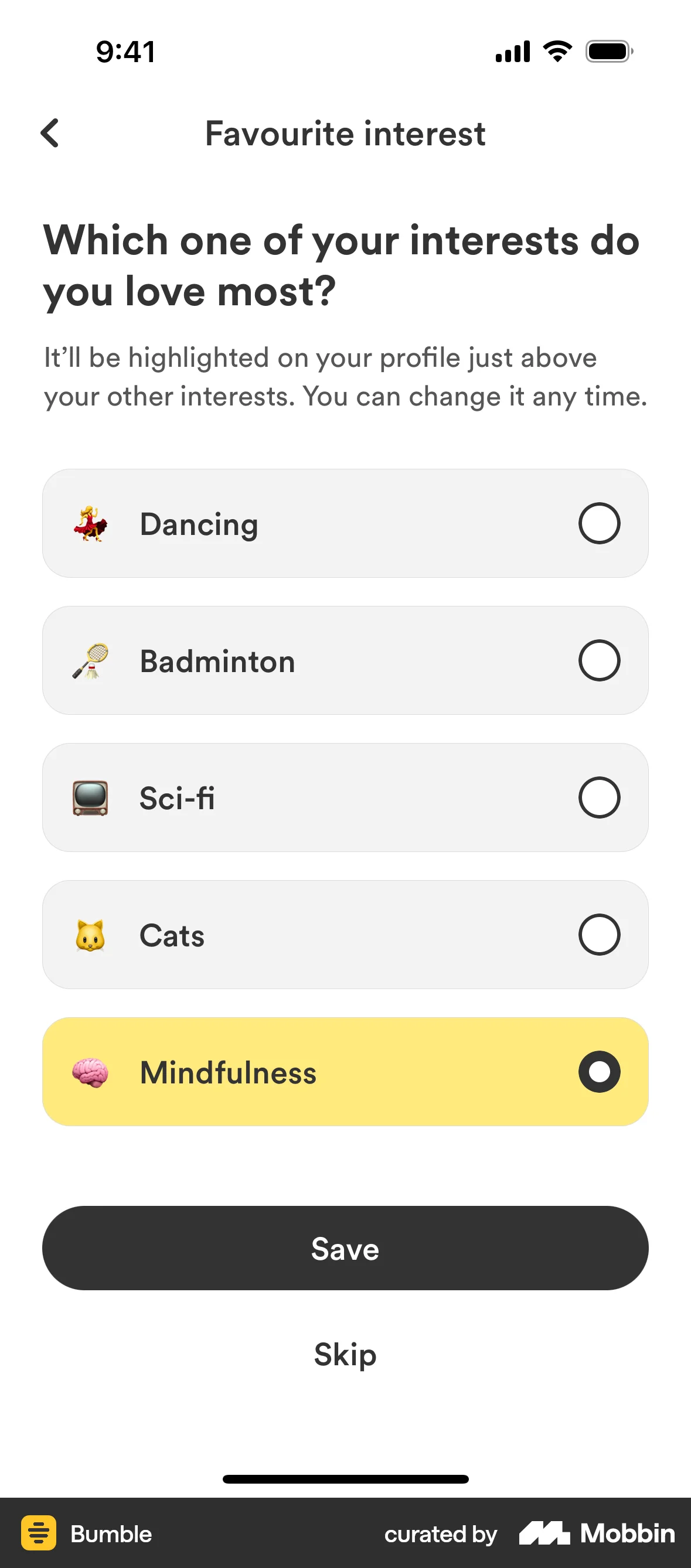Select the Badminton radio button

coord(599,660)
